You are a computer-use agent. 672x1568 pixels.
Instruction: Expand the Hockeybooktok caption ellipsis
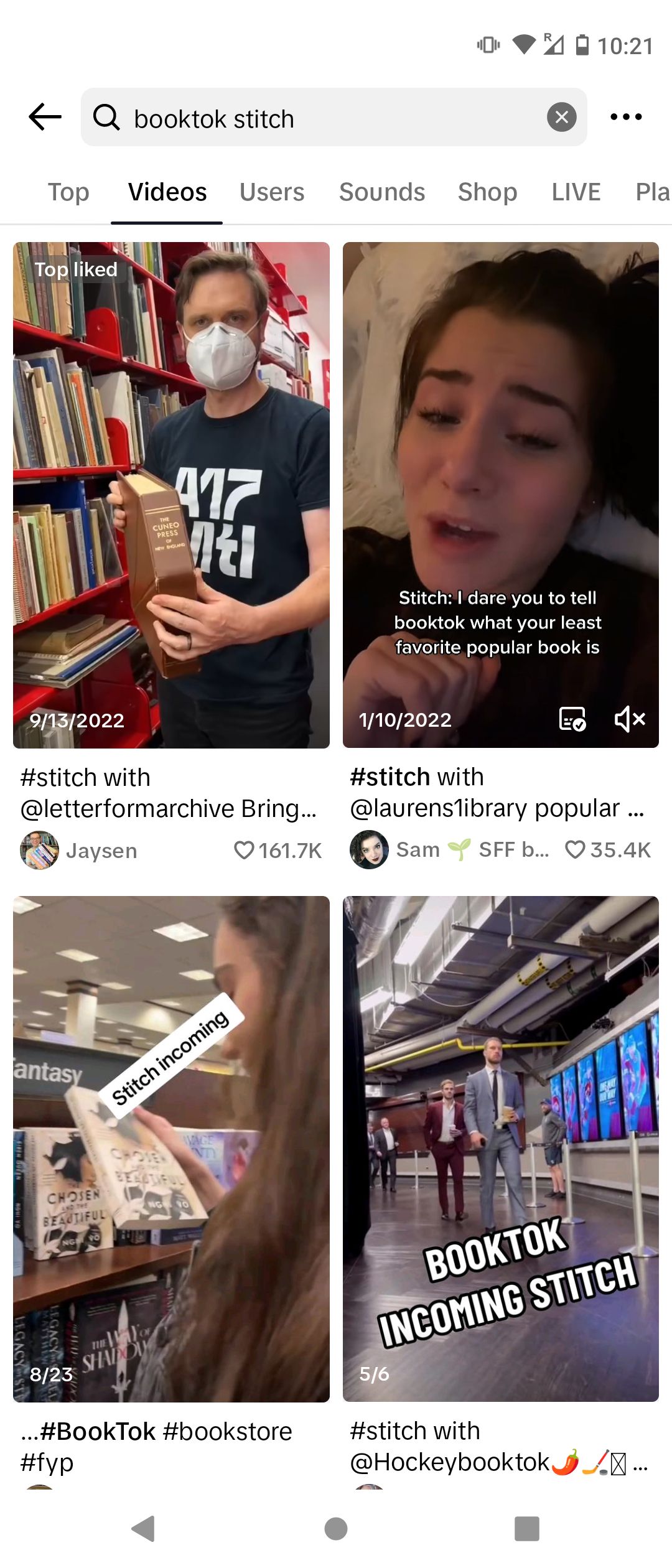tap(640, 1468)
